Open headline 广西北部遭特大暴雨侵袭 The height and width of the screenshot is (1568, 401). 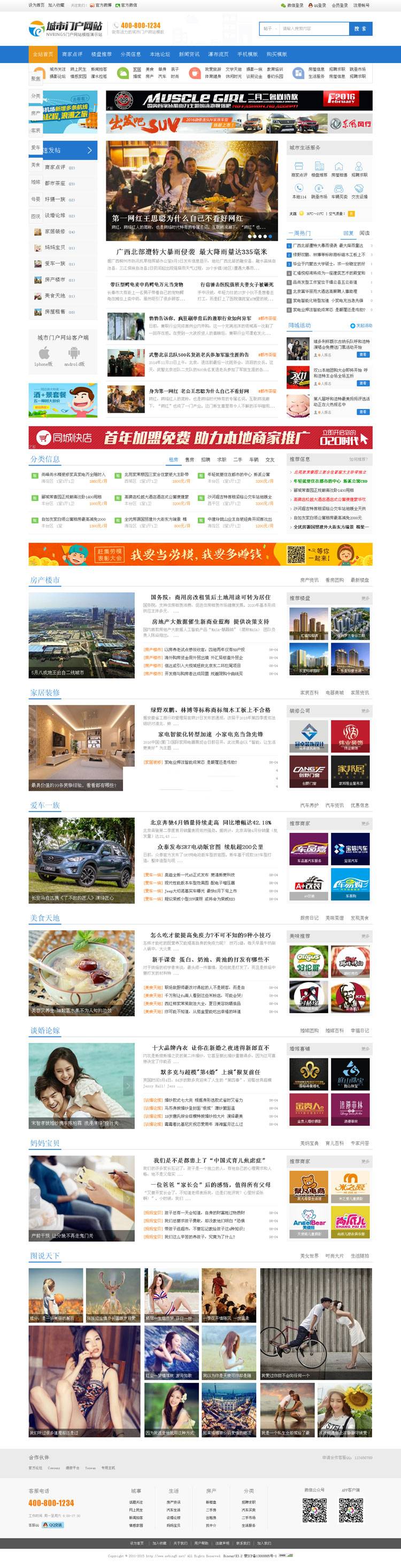[191, 251]
